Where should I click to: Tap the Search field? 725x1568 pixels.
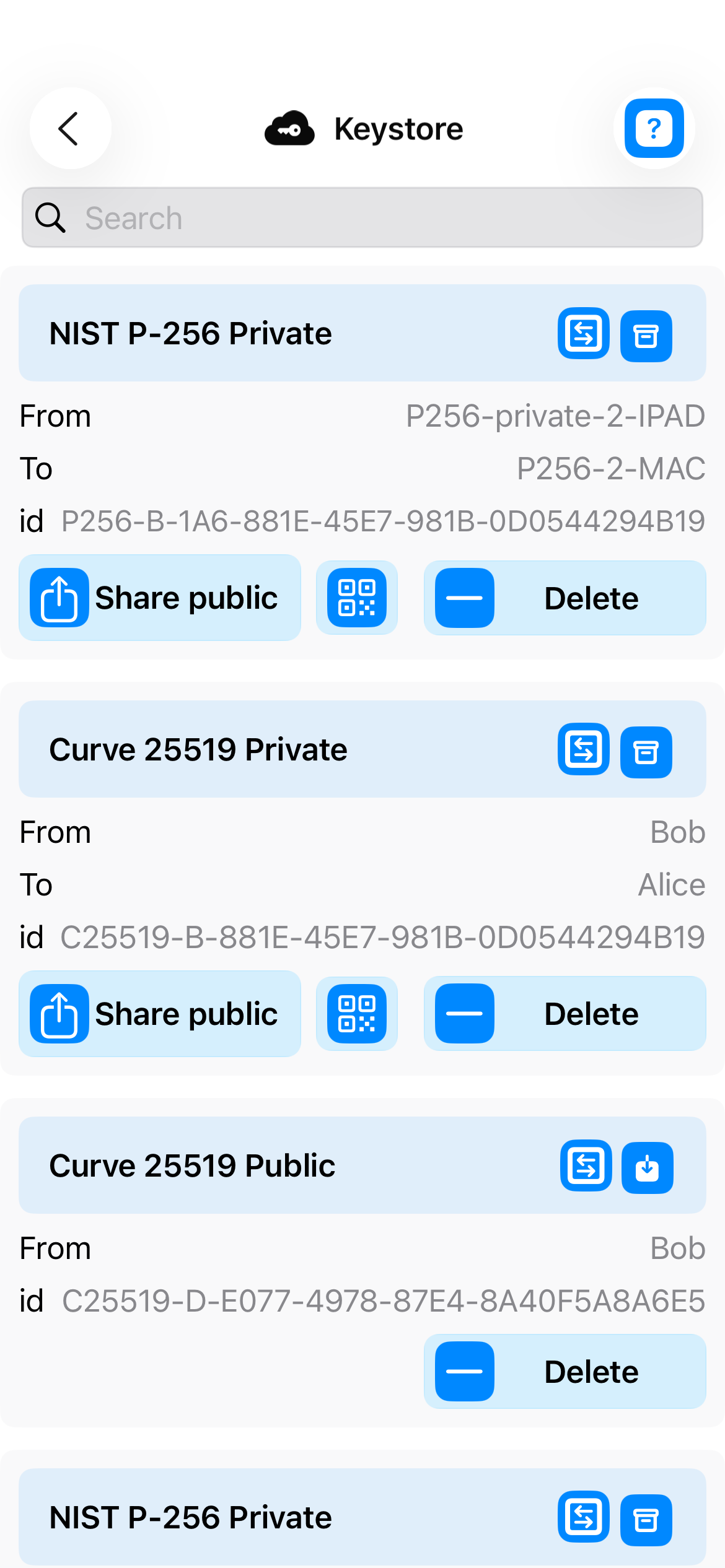362,218
